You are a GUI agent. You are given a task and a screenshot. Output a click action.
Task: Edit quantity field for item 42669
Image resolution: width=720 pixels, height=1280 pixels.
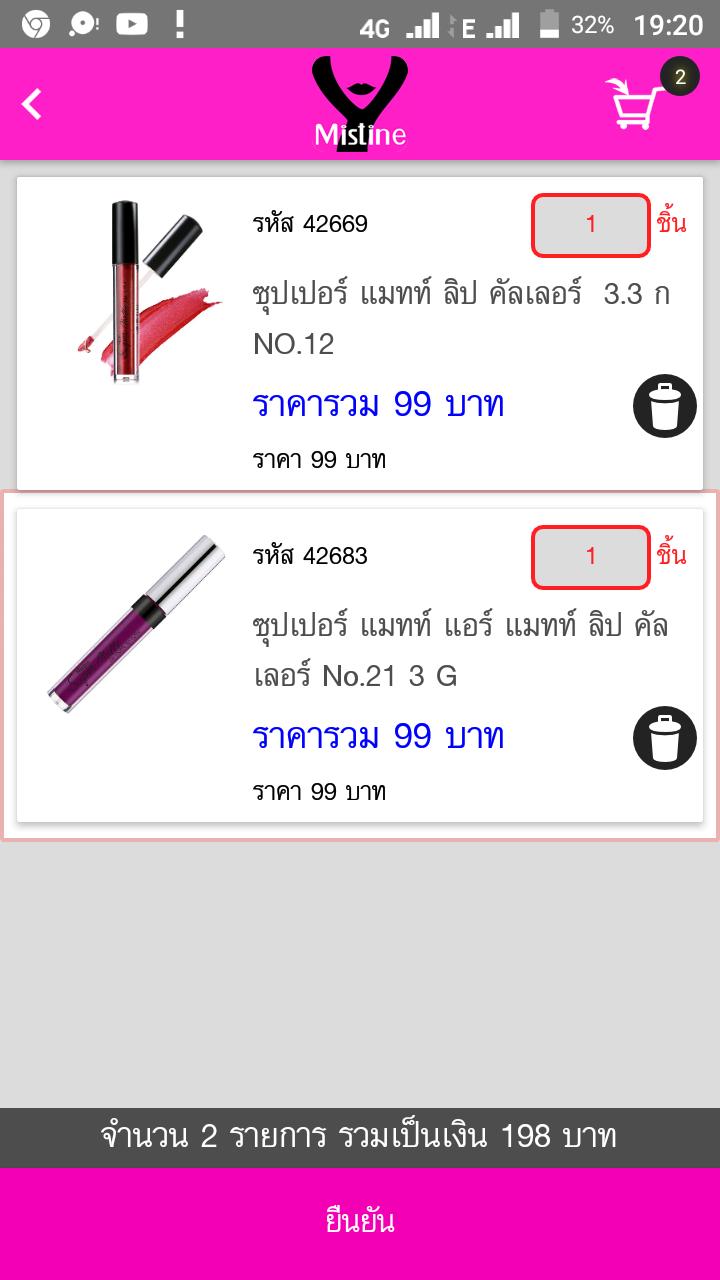(x=590, y=225)
